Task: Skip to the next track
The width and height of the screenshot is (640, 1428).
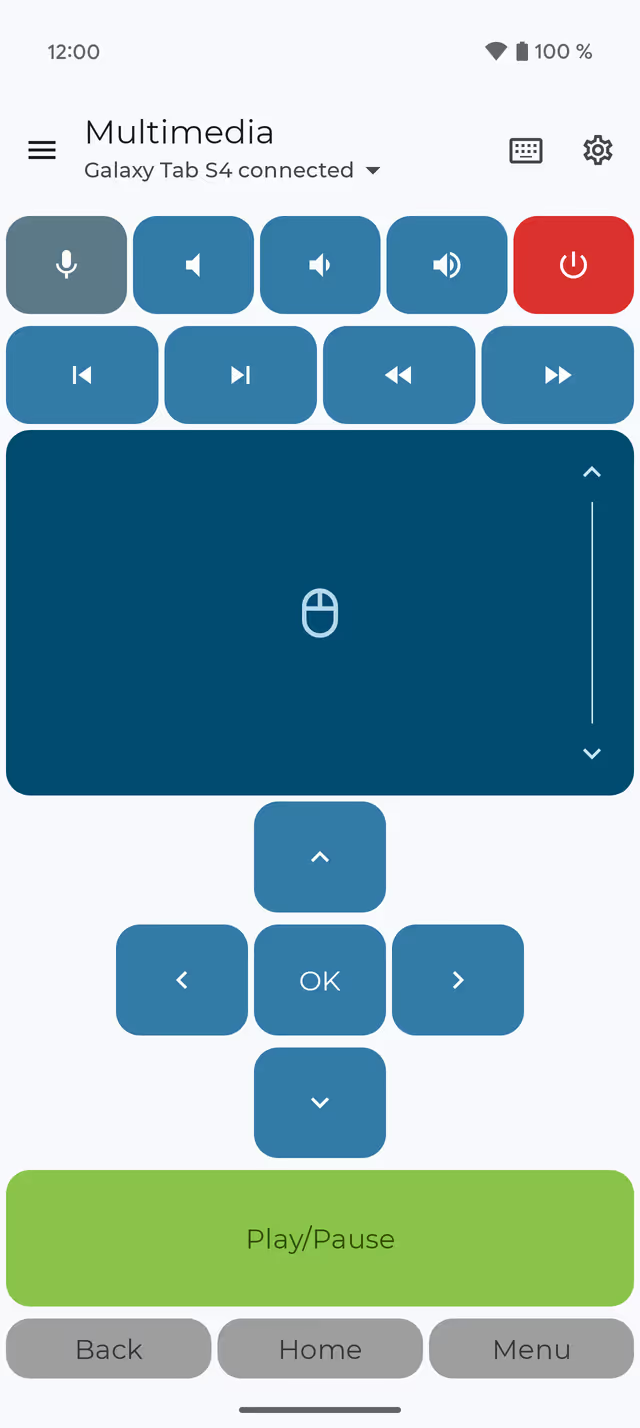Action: coord(240,375)
